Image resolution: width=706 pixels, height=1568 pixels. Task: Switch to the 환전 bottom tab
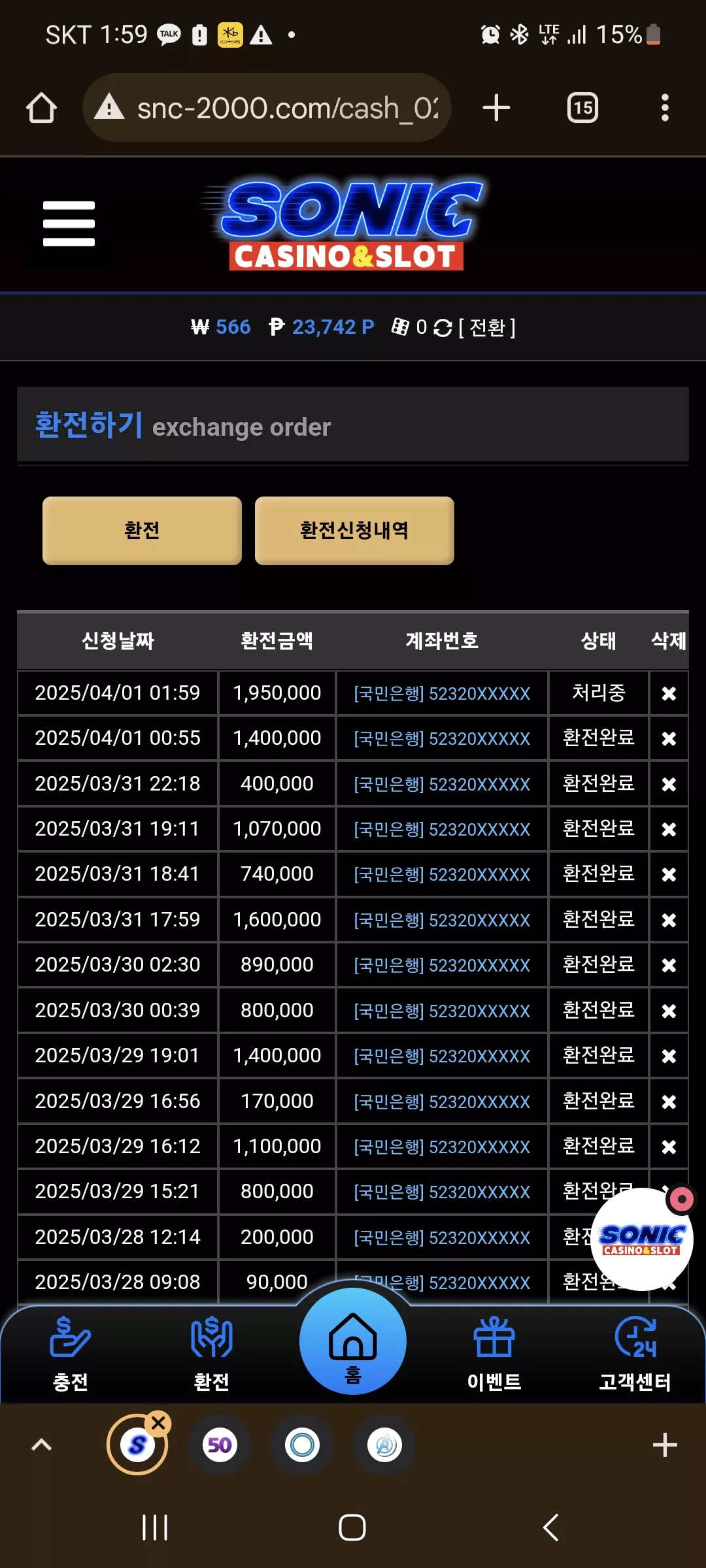211,1354
